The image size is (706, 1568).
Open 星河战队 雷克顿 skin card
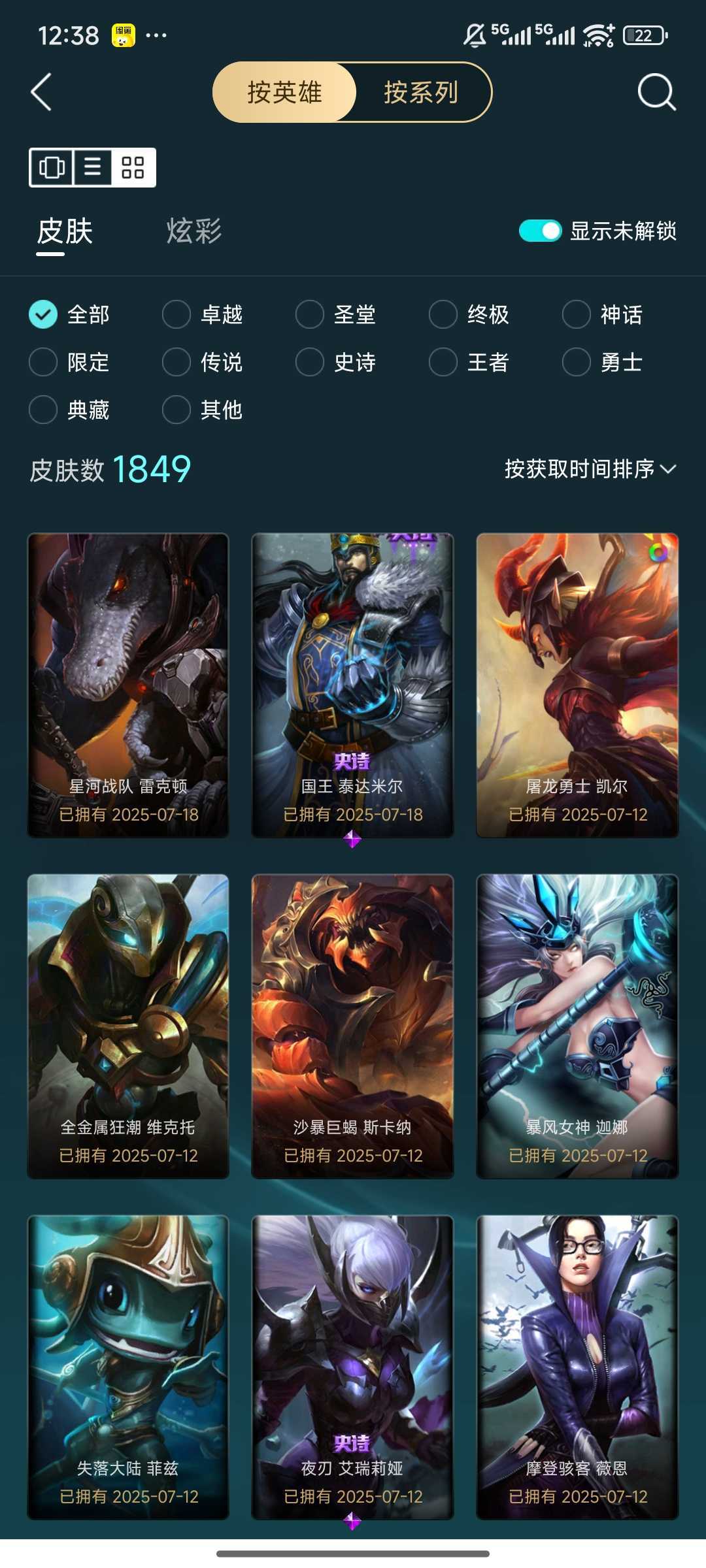(x=128, y=685)
